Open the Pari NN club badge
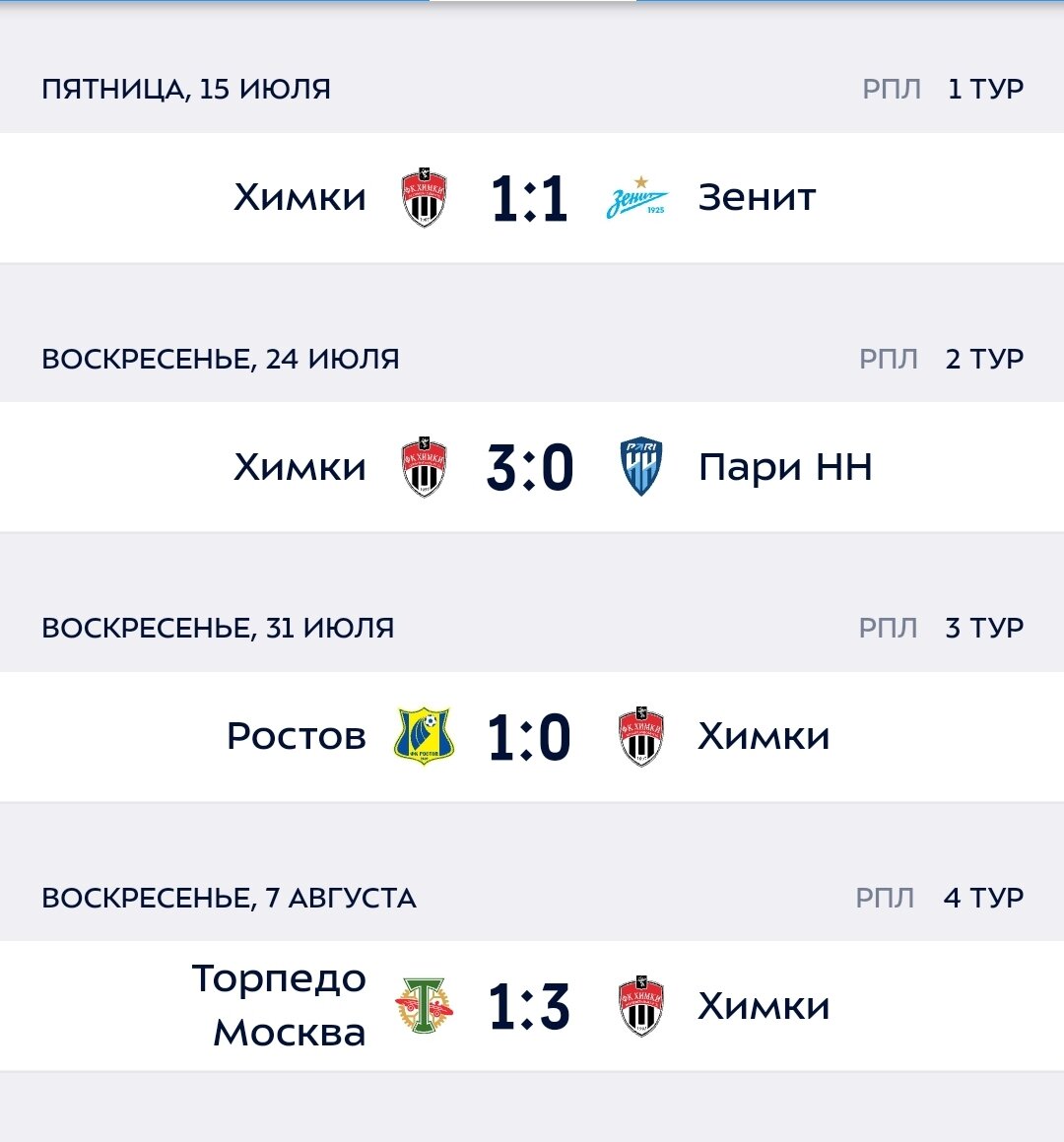This screenshot has width=1064, height=1142. [640, 467]
